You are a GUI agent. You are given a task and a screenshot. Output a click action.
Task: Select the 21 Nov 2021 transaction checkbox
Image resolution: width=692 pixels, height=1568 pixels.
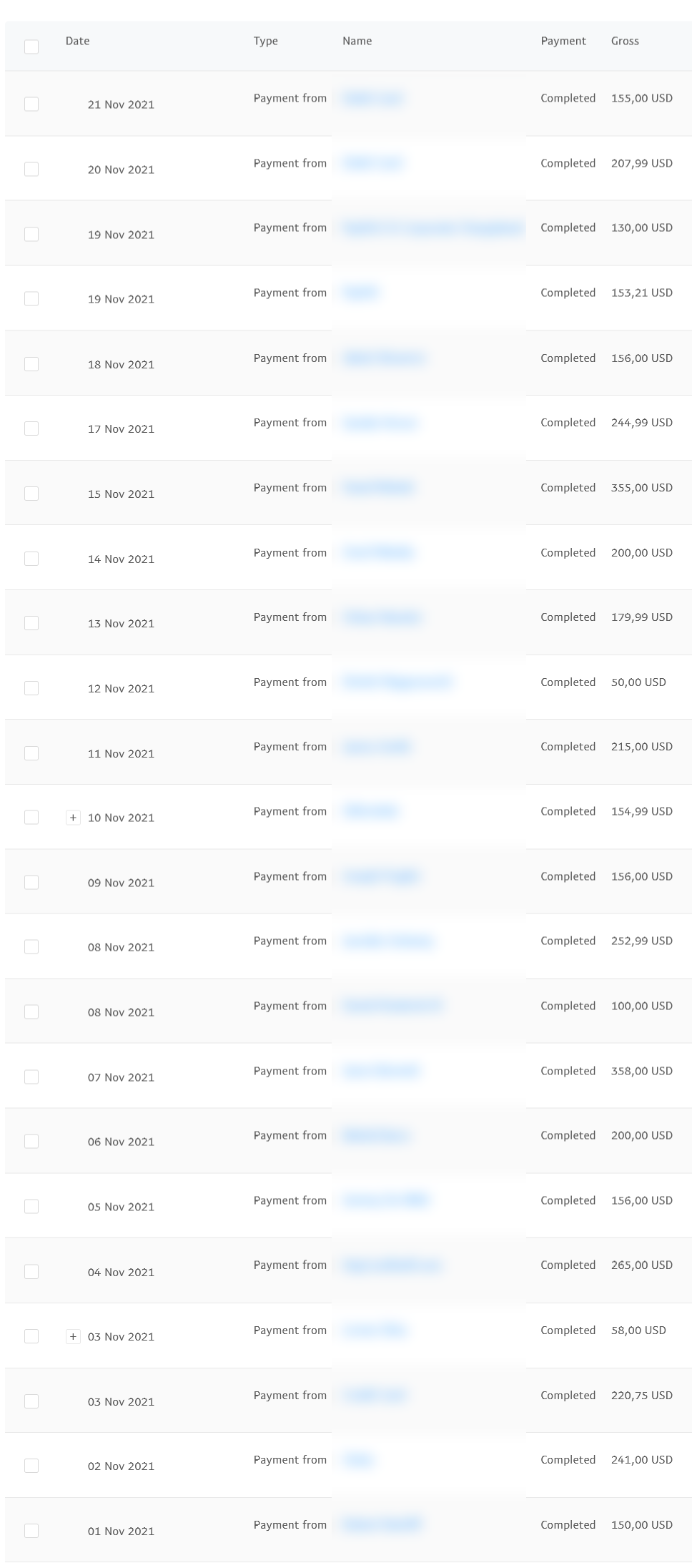pyautogui.click(x=31, y=104)
